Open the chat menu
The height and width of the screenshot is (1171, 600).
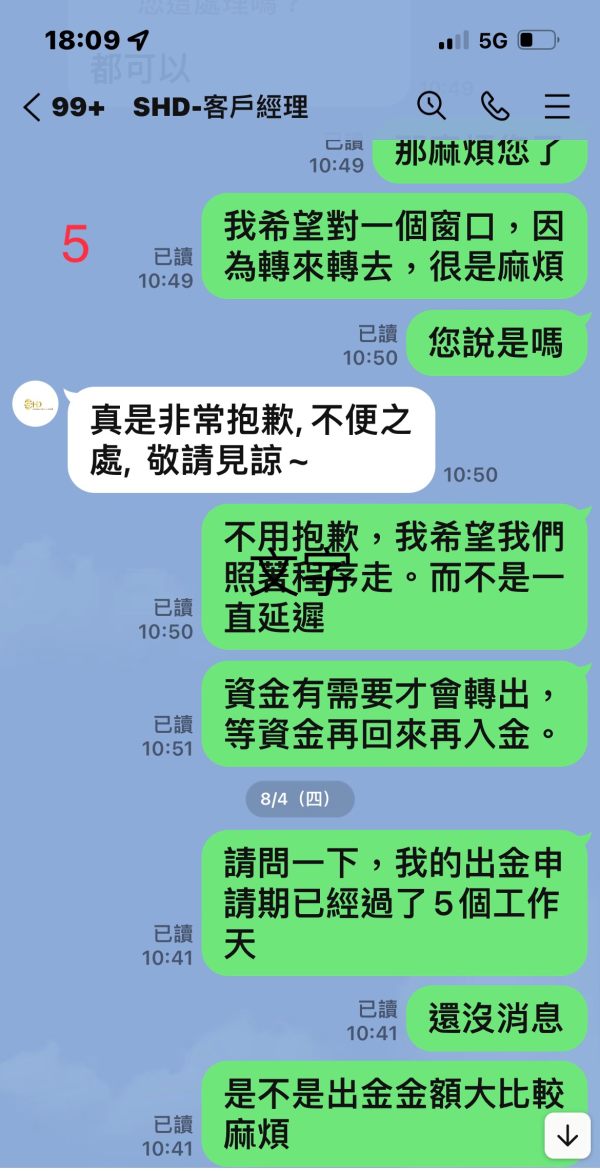557,107
